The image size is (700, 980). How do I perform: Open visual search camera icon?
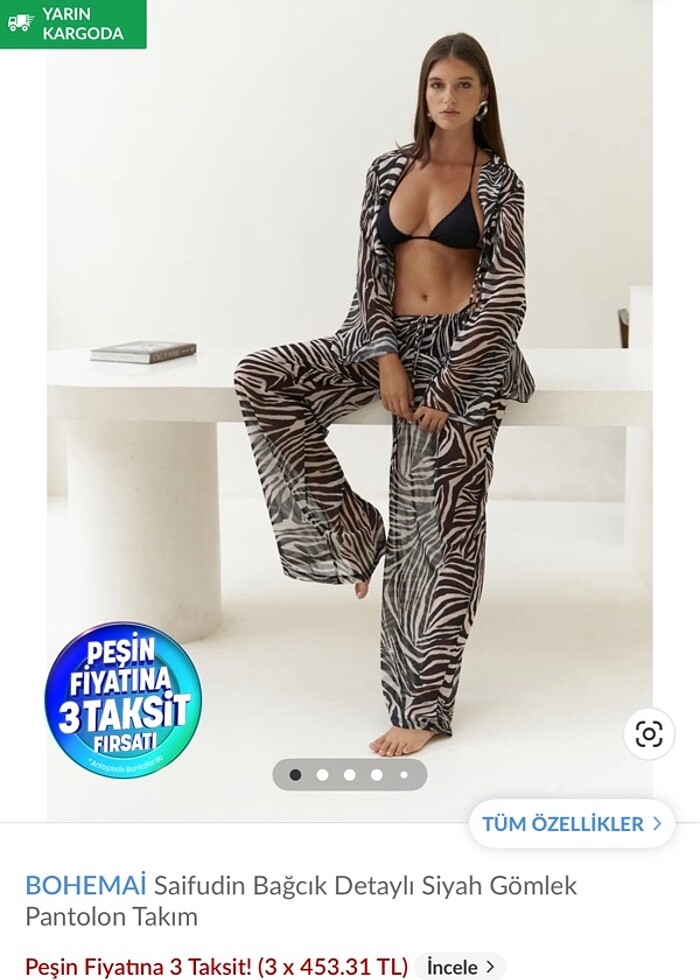649,735
